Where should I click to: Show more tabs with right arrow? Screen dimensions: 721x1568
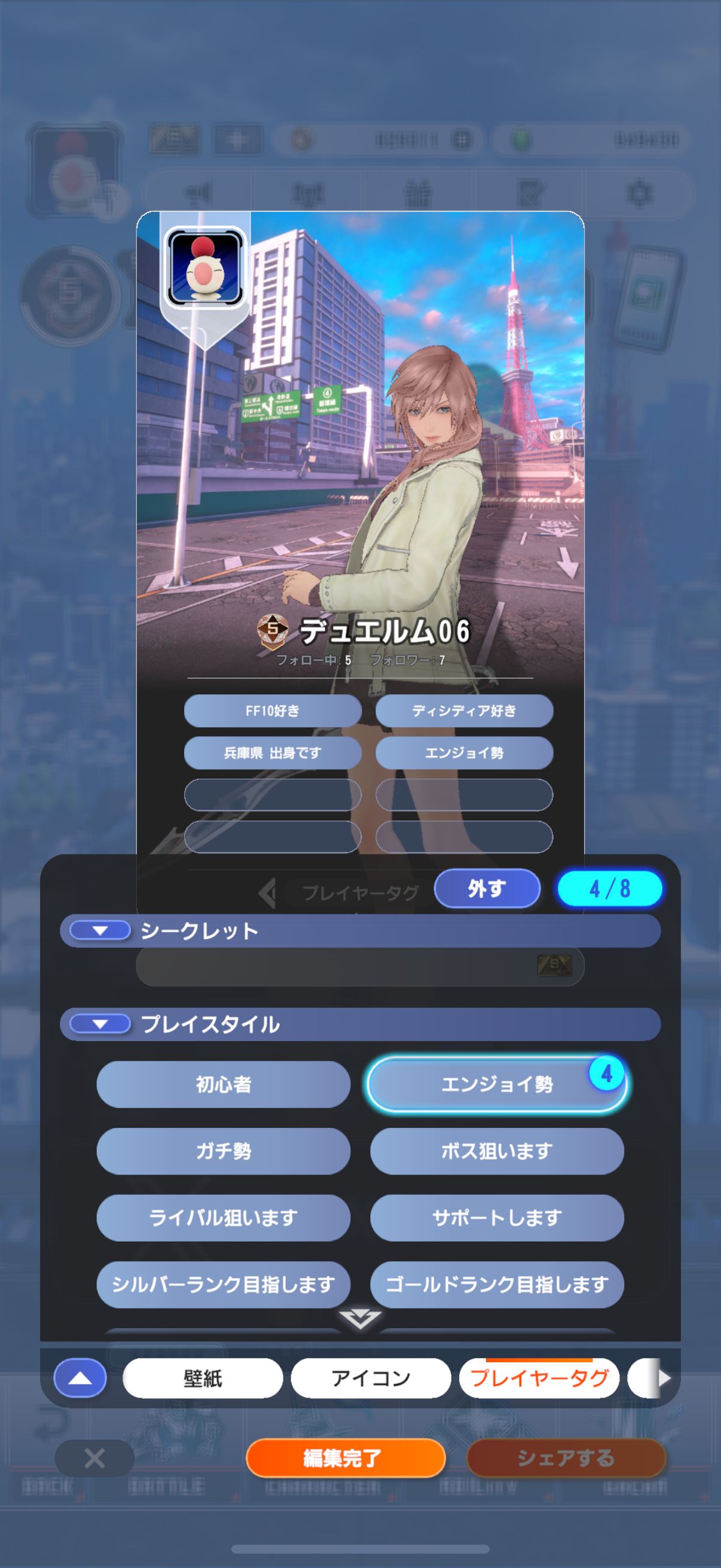tap(664, 1378)
